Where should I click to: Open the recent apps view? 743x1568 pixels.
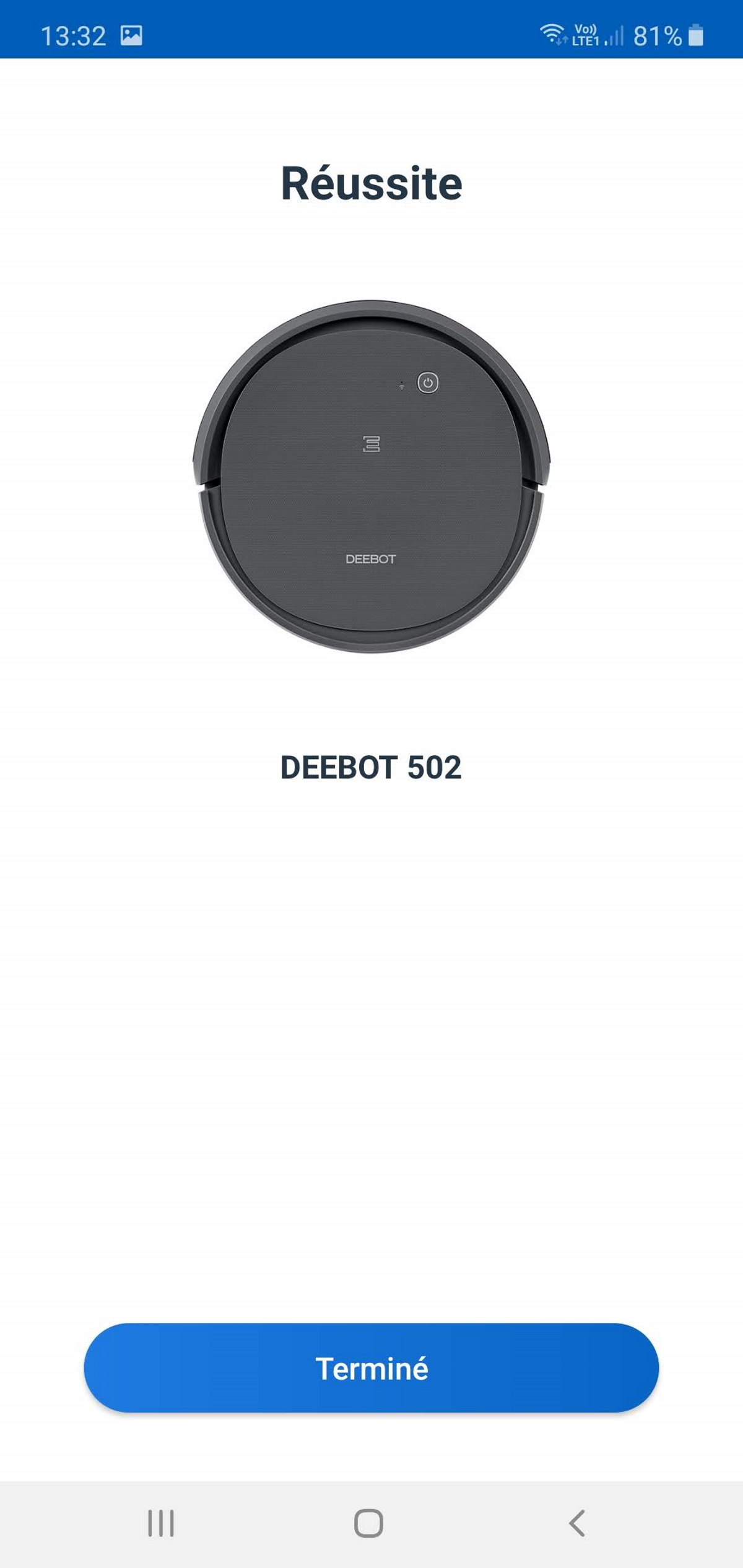(161, 1523)
